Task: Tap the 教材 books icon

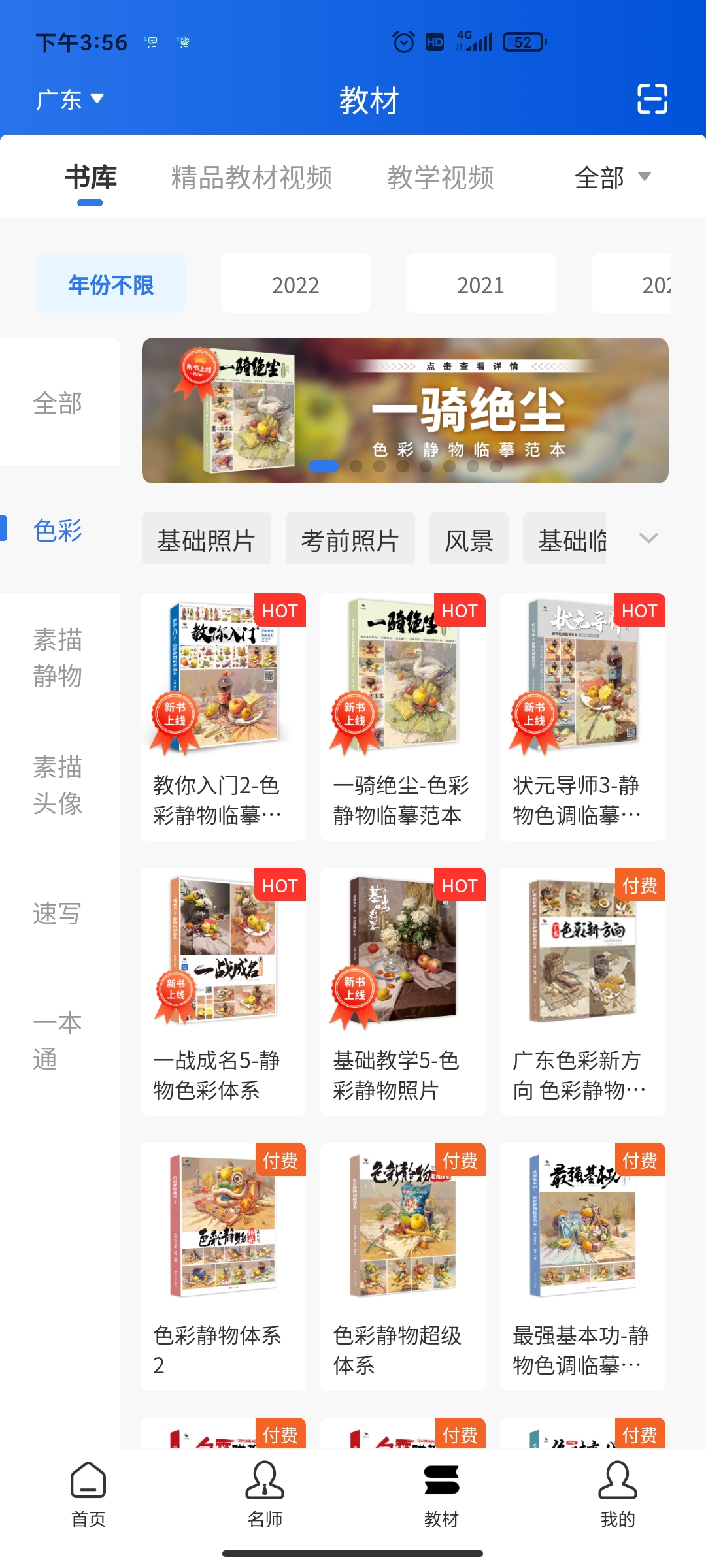Action: pyautogui.click(x=441, y=1479)
